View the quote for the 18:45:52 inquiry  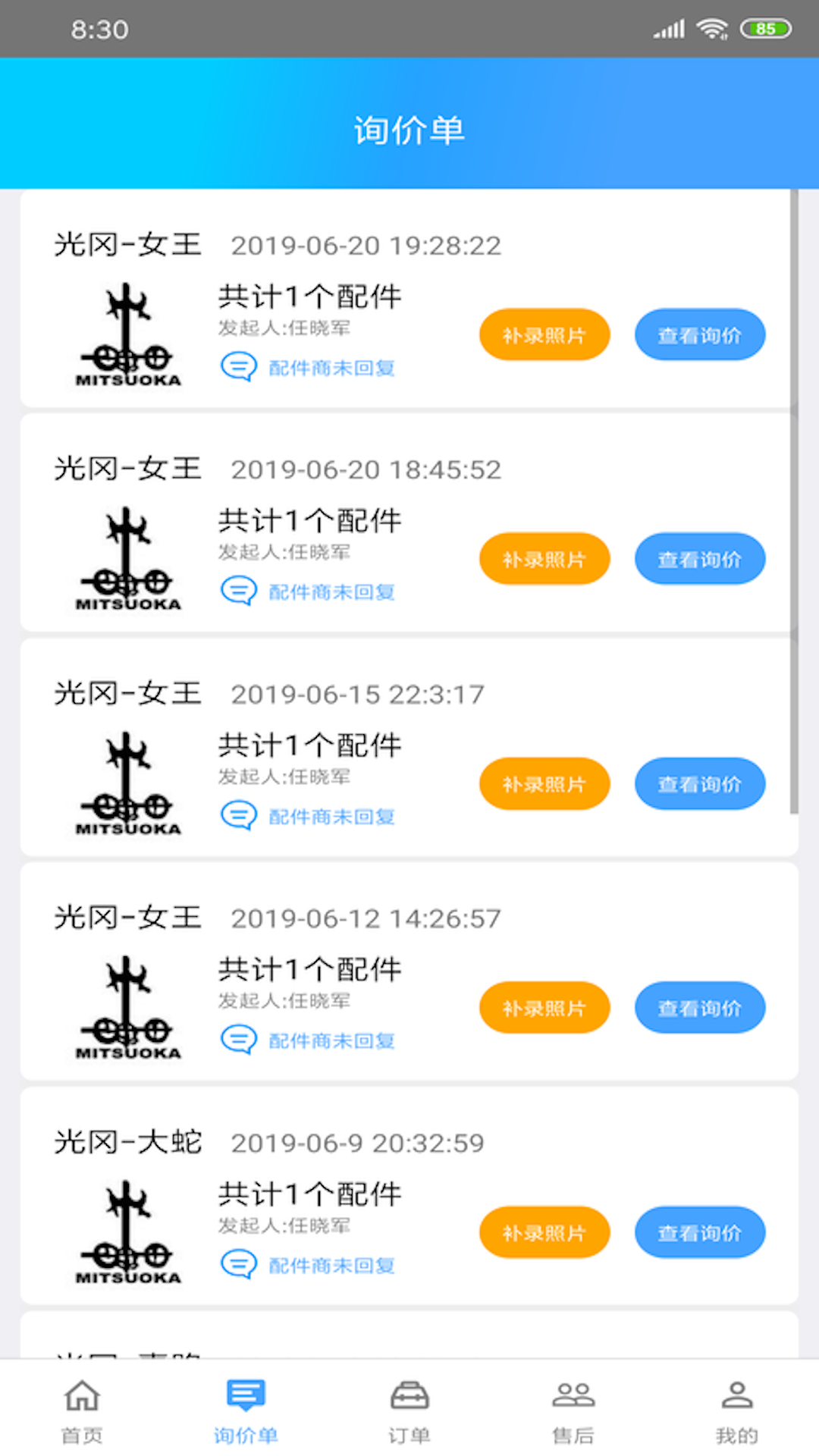[x=699, y=559]
